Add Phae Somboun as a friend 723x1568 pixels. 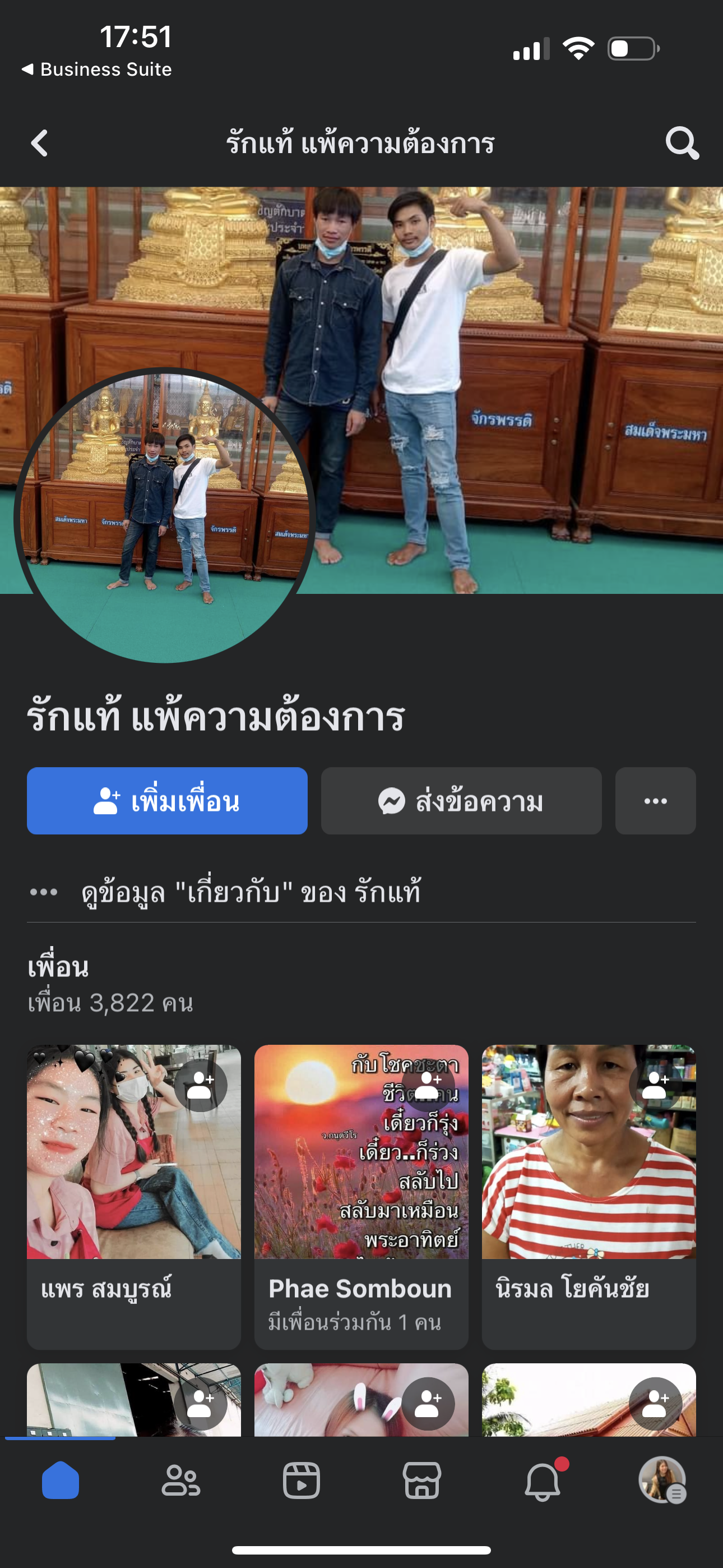[x=428, y=1085]
